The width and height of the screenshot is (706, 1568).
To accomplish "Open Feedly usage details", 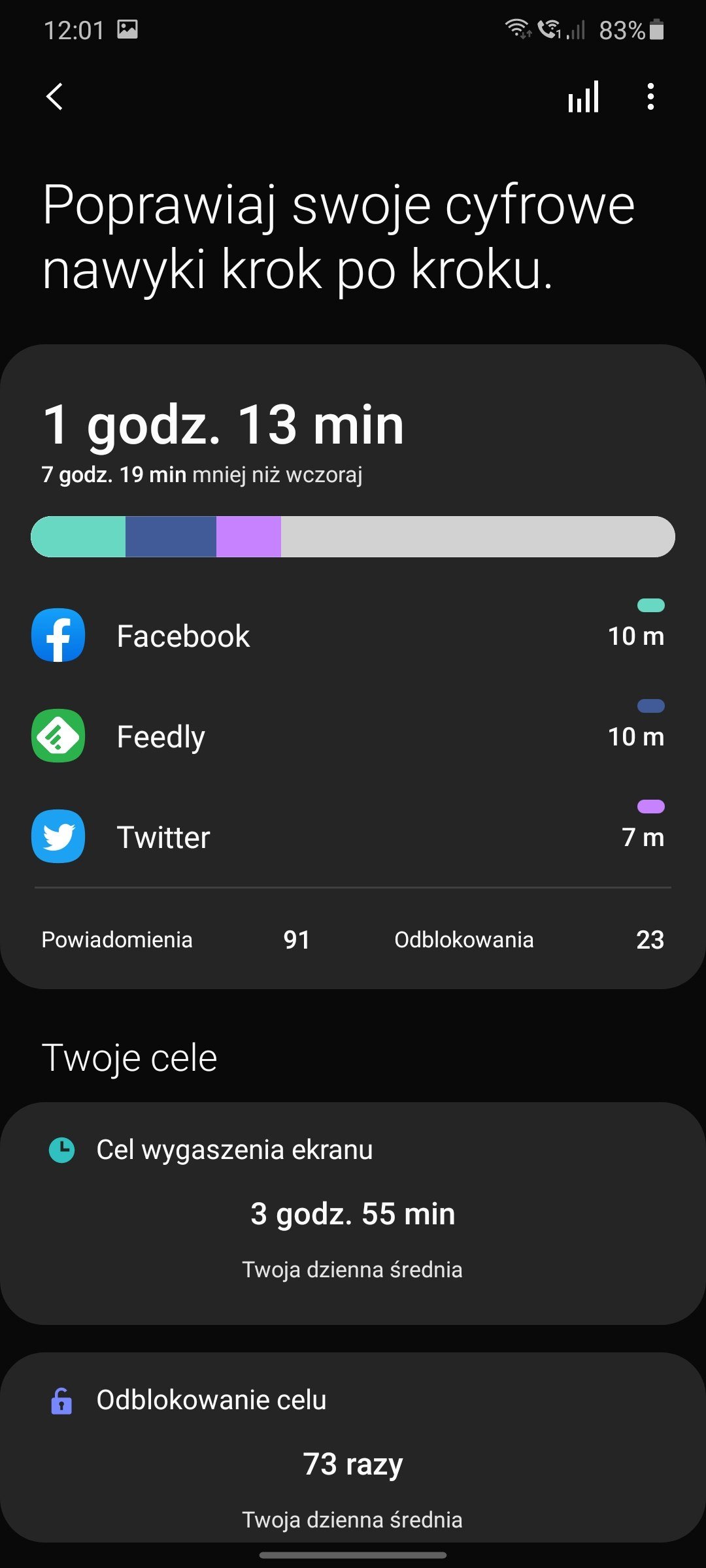I will pyautogui.click(x=353, y=736).
